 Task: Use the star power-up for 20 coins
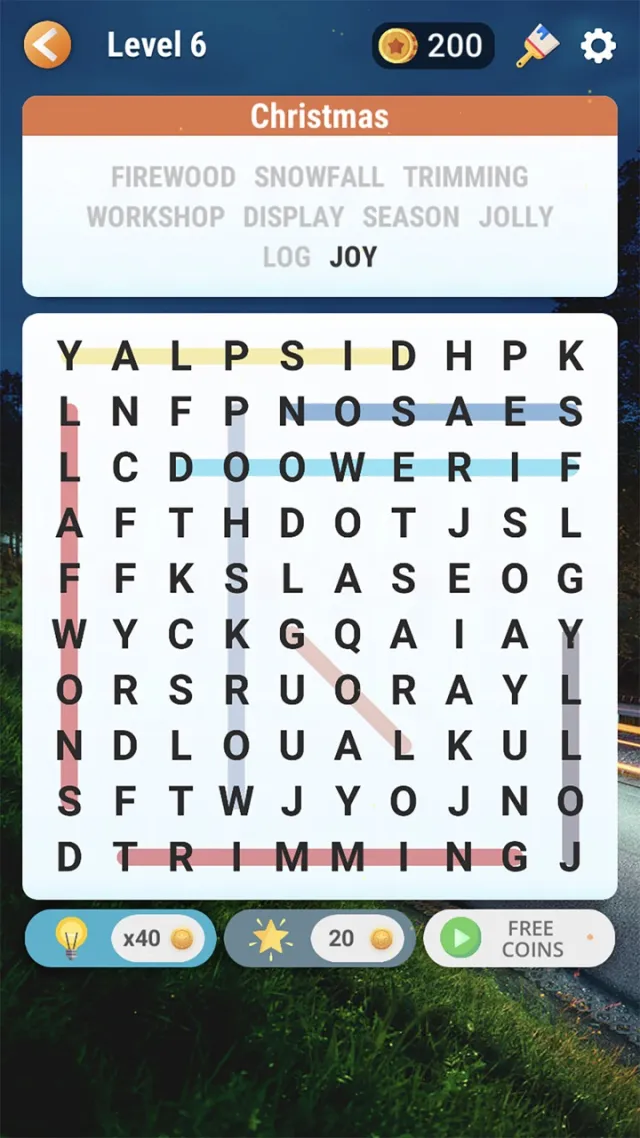point(319,938)
